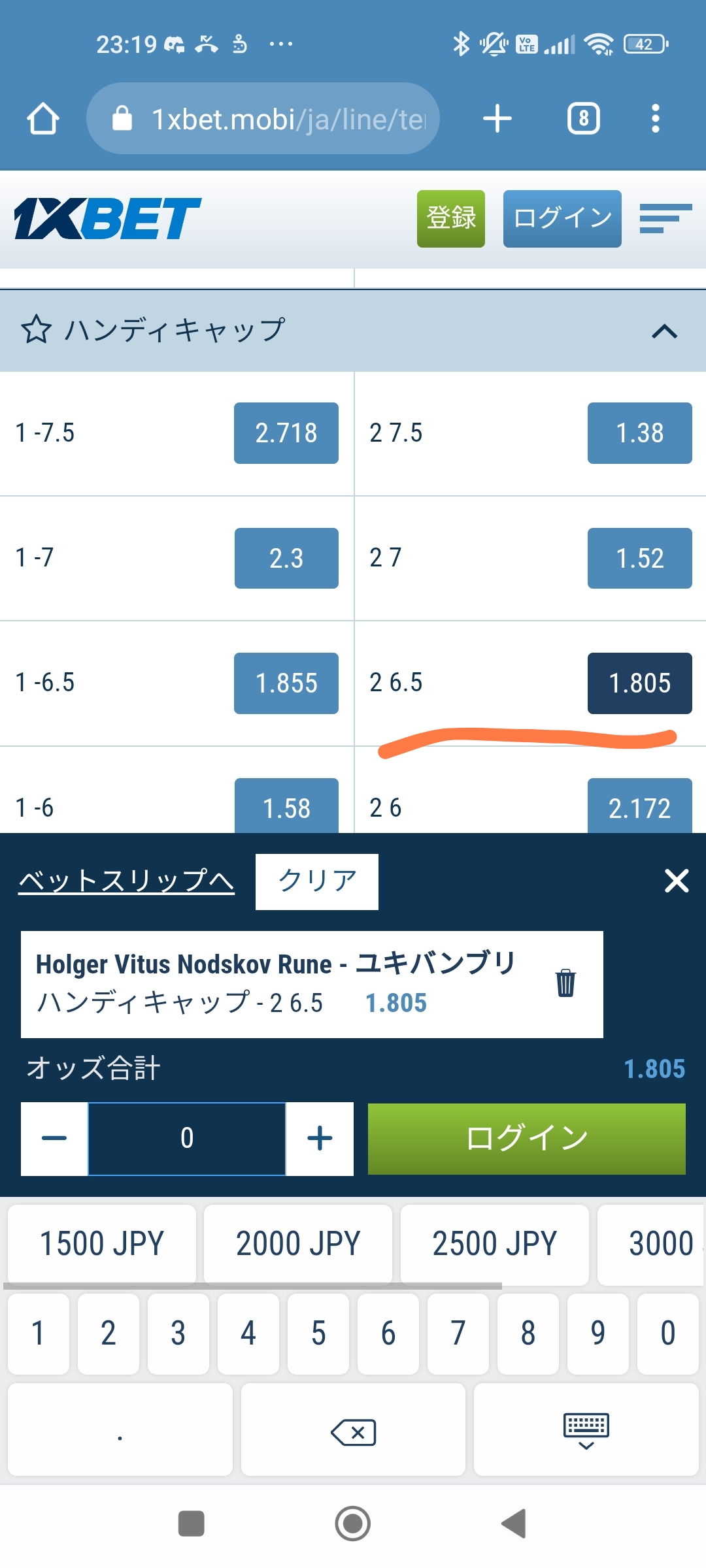Select handicap 1 -7.5 odds 2.718
This screenshot has height=1568, width=706.
[286, 433]
